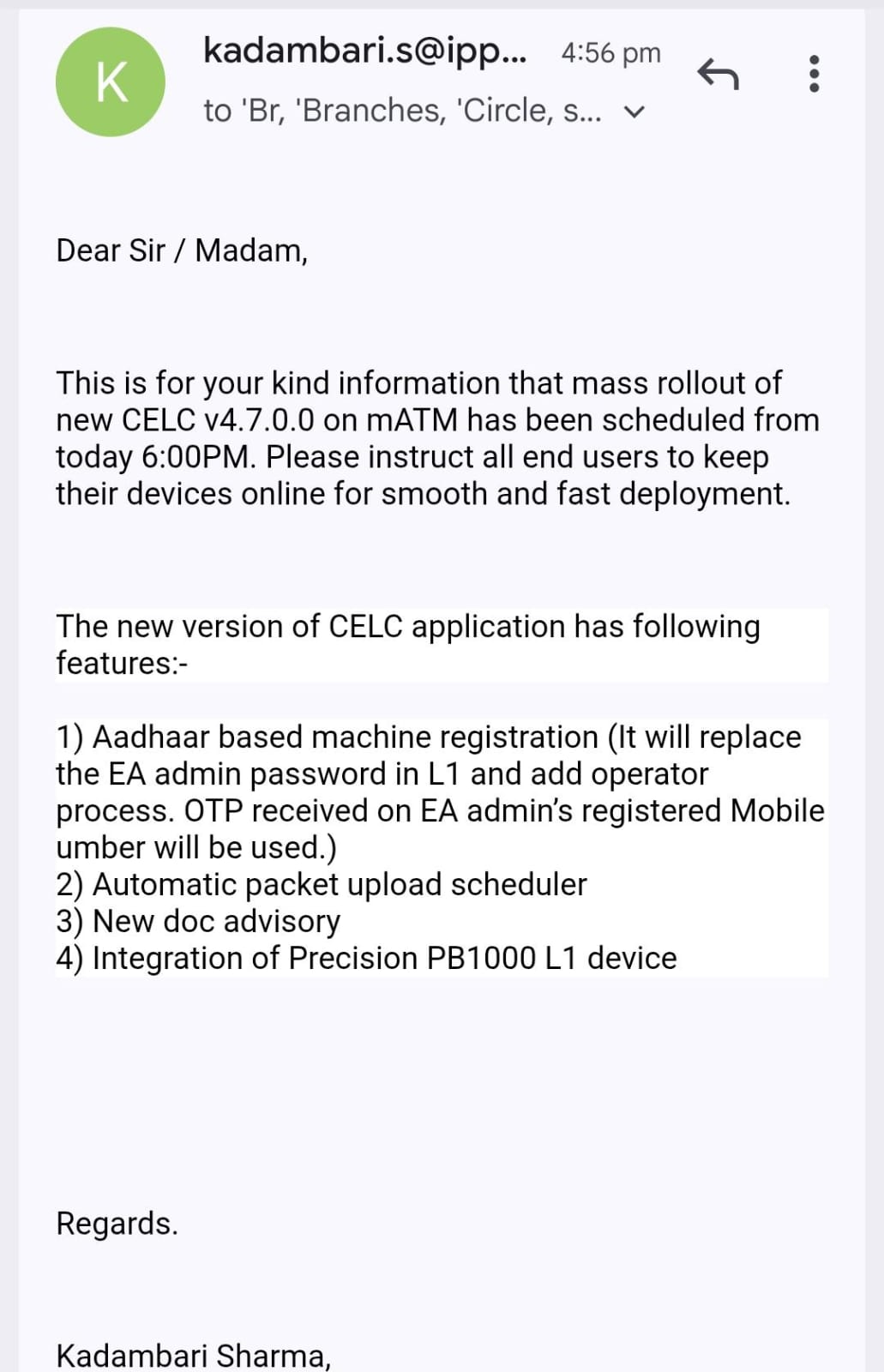Reply to Kadambari's email
884x1372 pixels.
[x=718, y=75]
